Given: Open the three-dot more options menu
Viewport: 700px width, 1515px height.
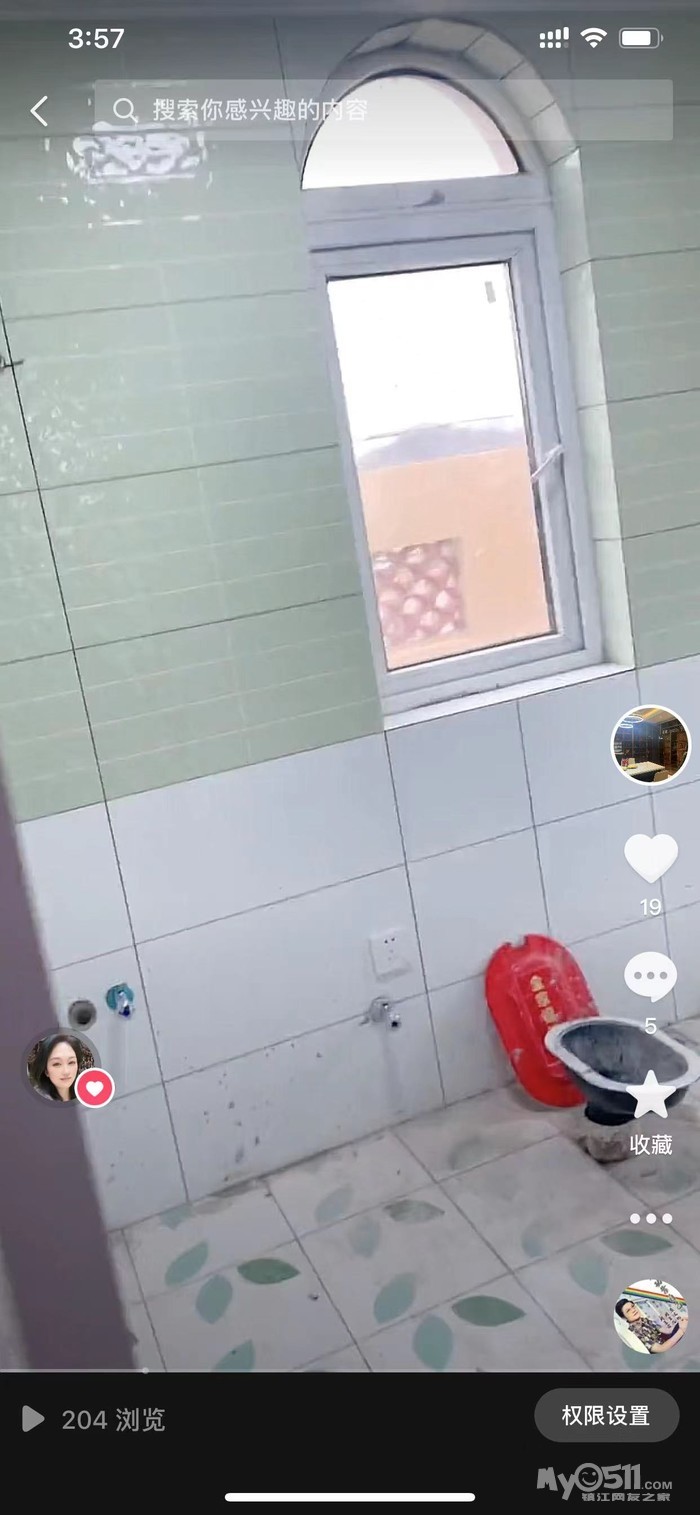Looking at the screenshot, I should [x=650, y=1218].
